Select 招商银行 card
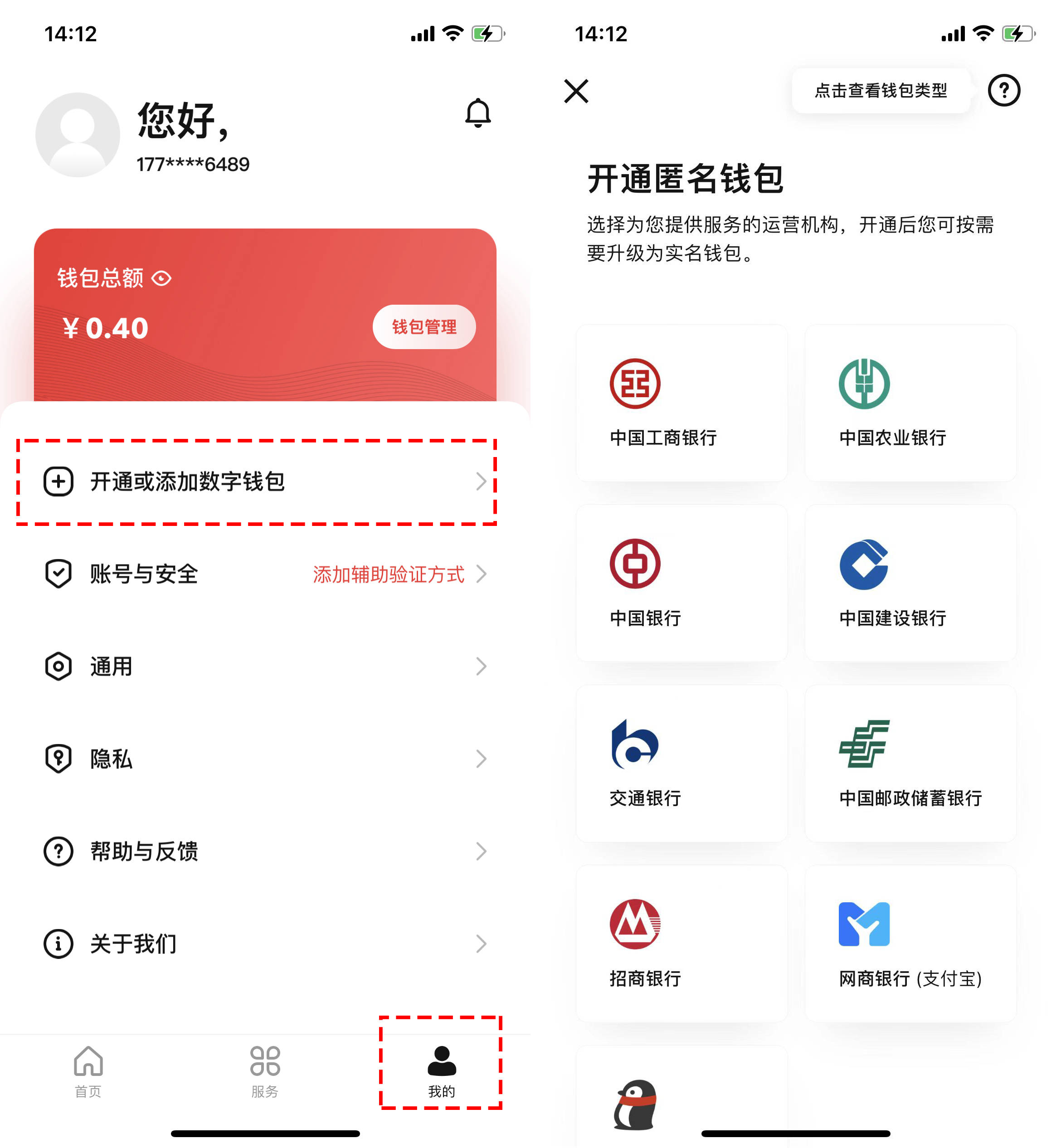This screenshot has width=1061, height=1148. (x=681, y=944)
